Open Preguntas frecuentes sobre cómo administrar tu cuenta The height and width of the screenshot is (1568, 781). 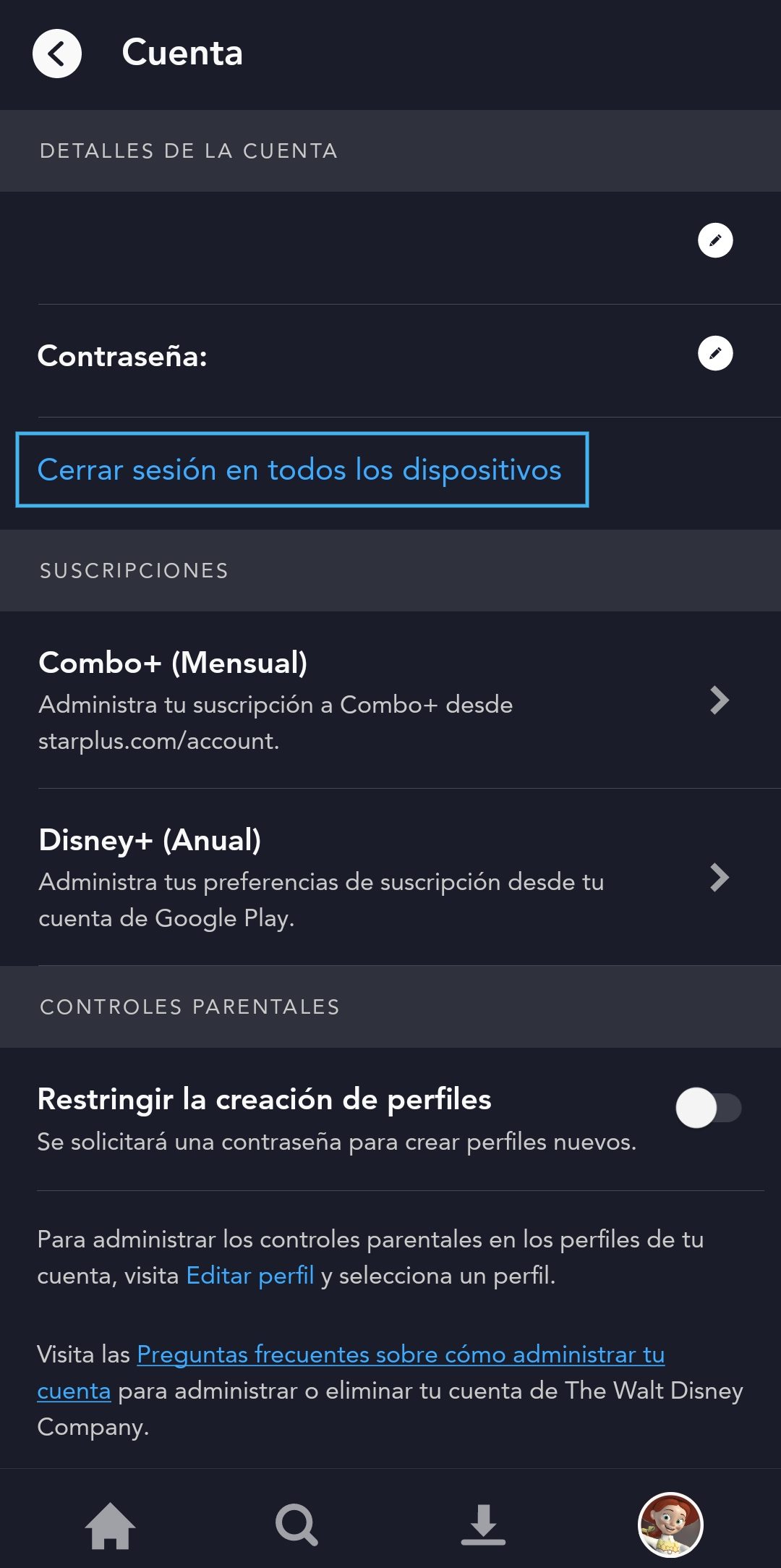point(400,1355)
